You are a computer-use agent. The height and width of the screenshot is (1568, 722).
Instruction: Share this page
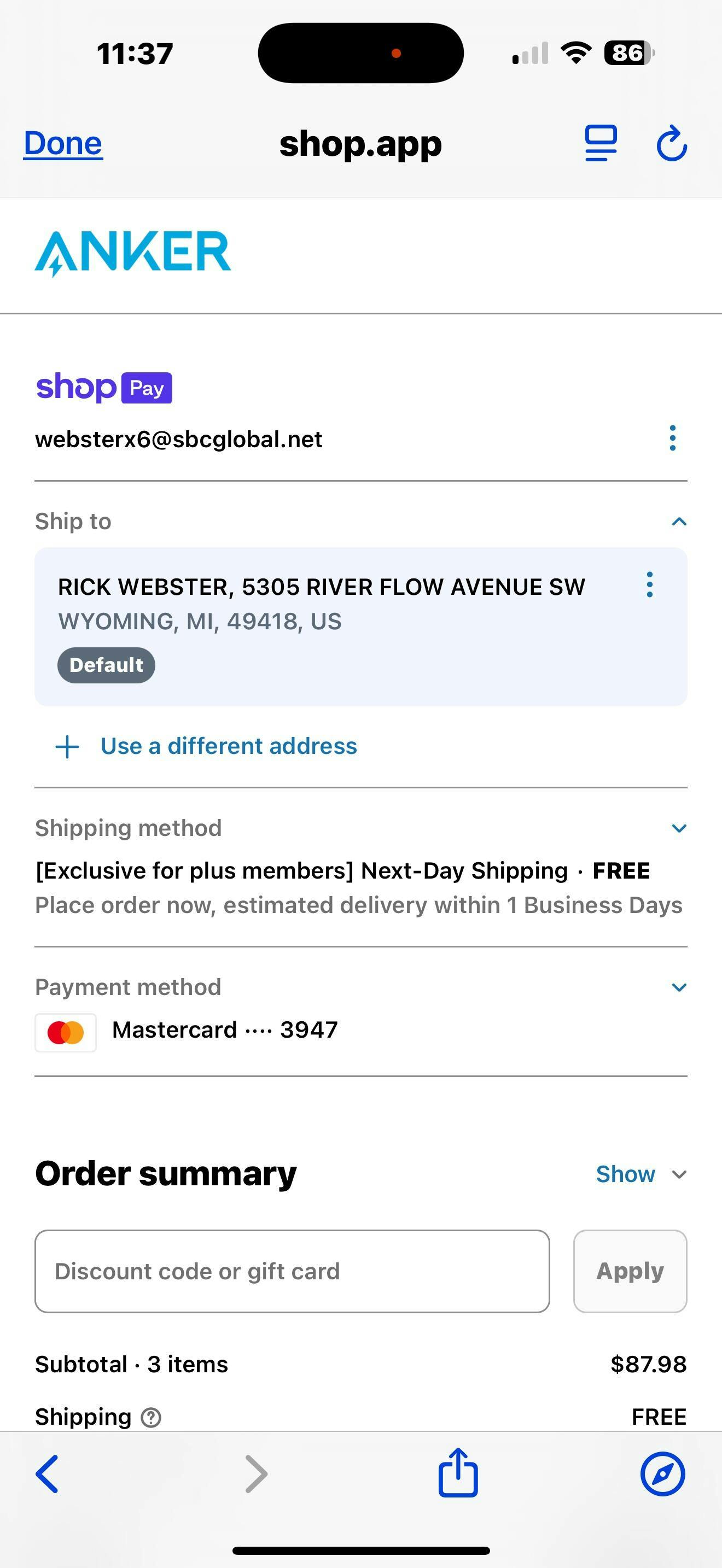[x=458, y=1472]
